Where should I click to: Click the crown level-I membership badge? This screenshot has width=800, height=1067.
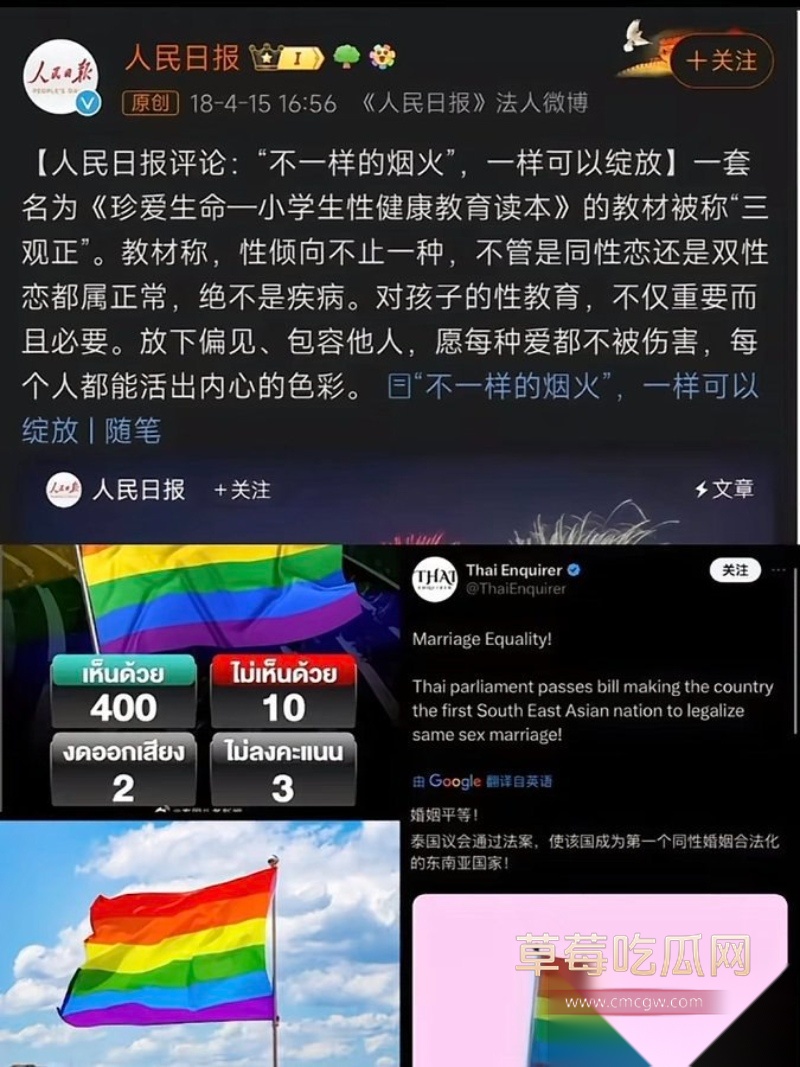click(x=285, y=57)
